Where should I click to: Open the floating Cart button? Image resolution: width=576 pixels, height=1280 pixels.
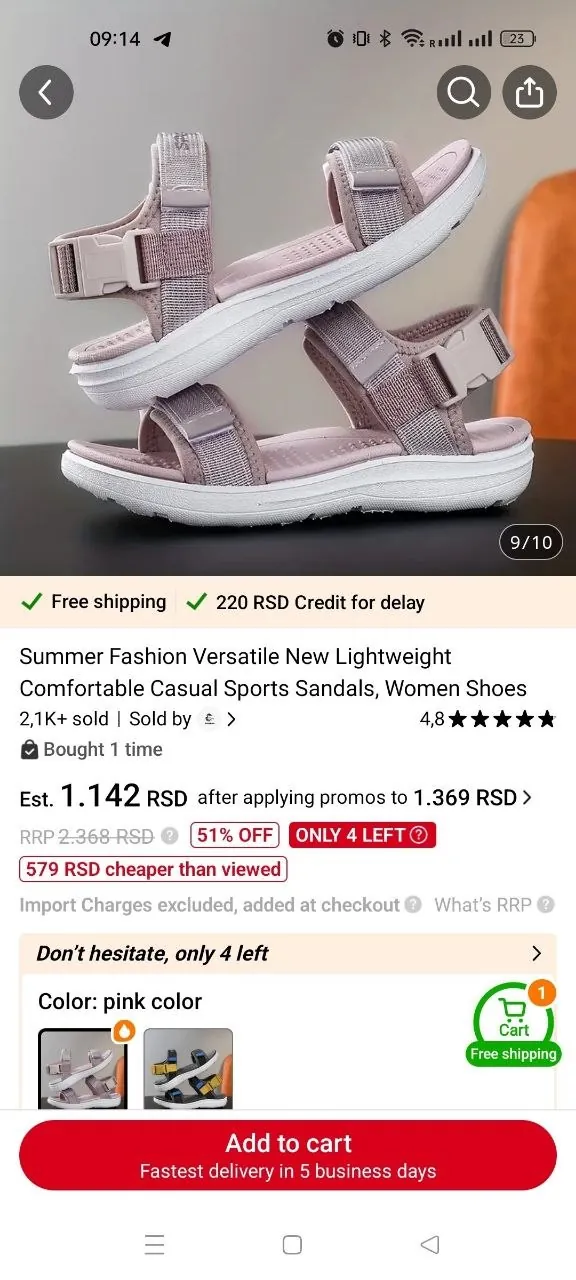pyautogui.click(x=514, y=1024)
